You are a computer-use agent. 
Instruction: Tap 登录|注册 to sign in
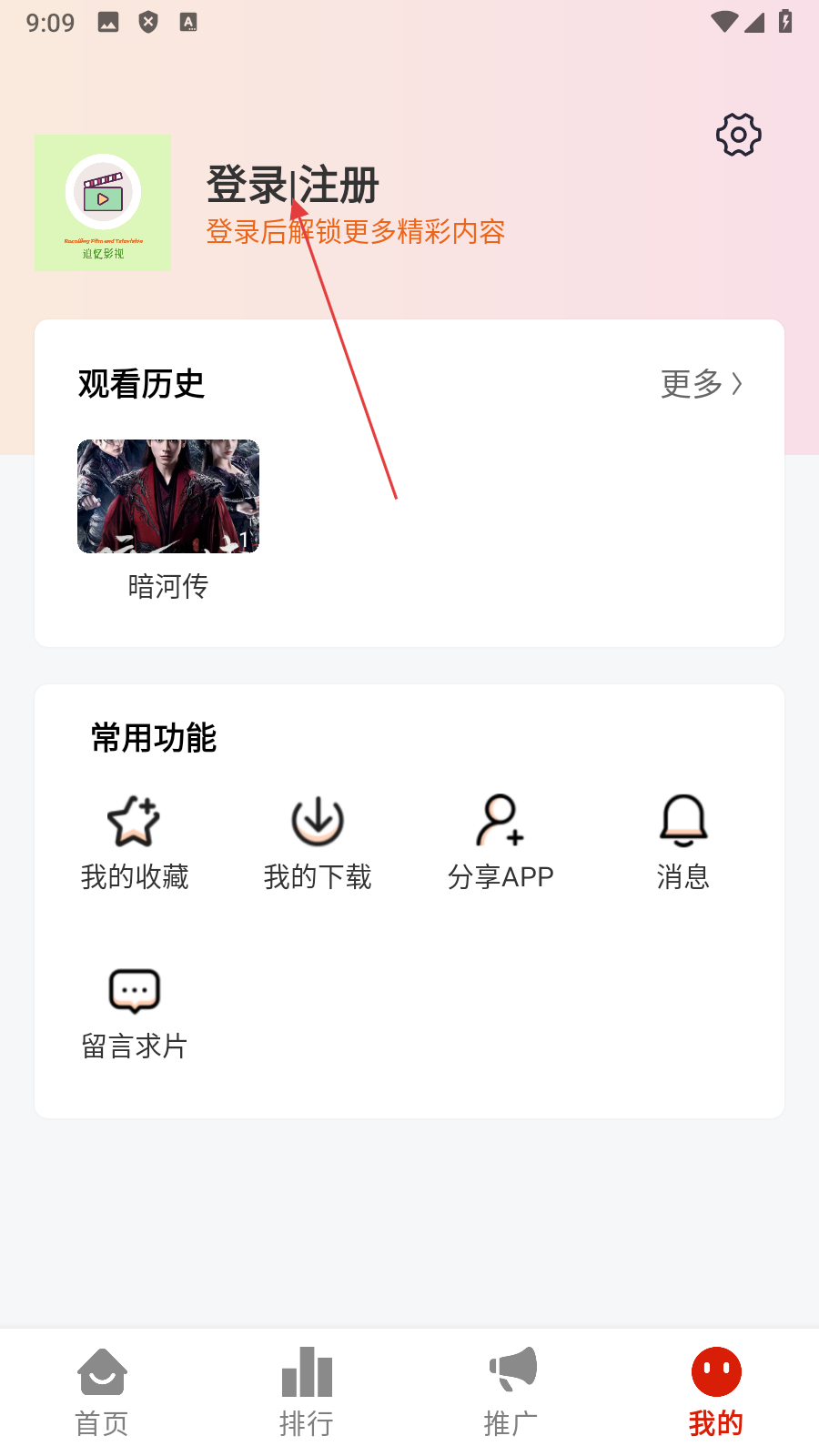(x=292, y=185)
